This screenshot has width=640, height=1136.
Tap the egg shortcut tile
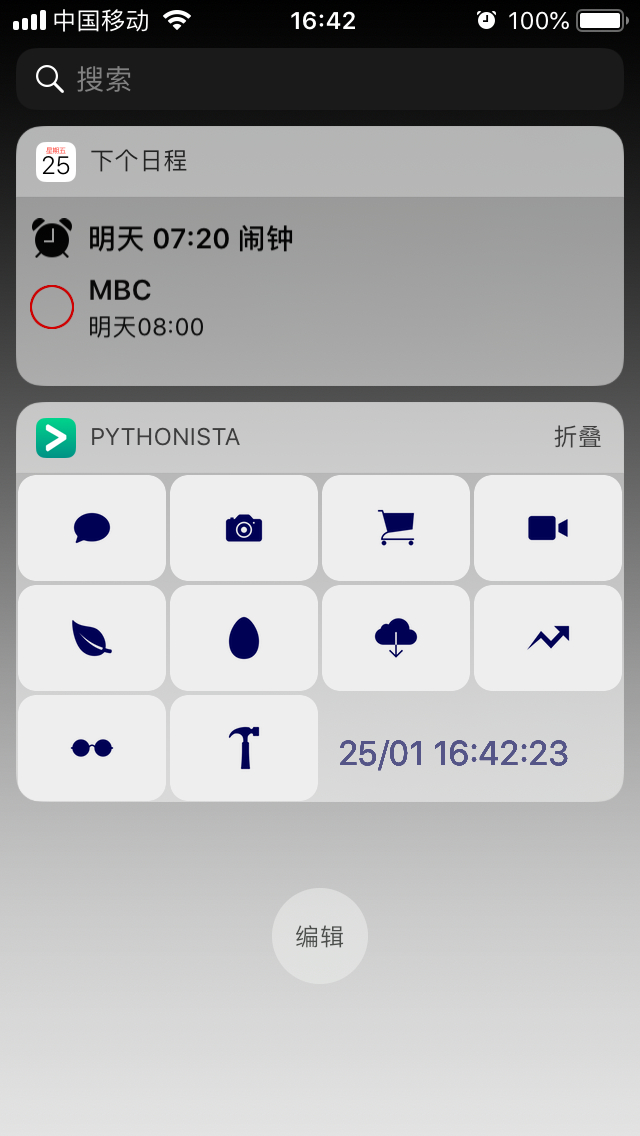244,638
